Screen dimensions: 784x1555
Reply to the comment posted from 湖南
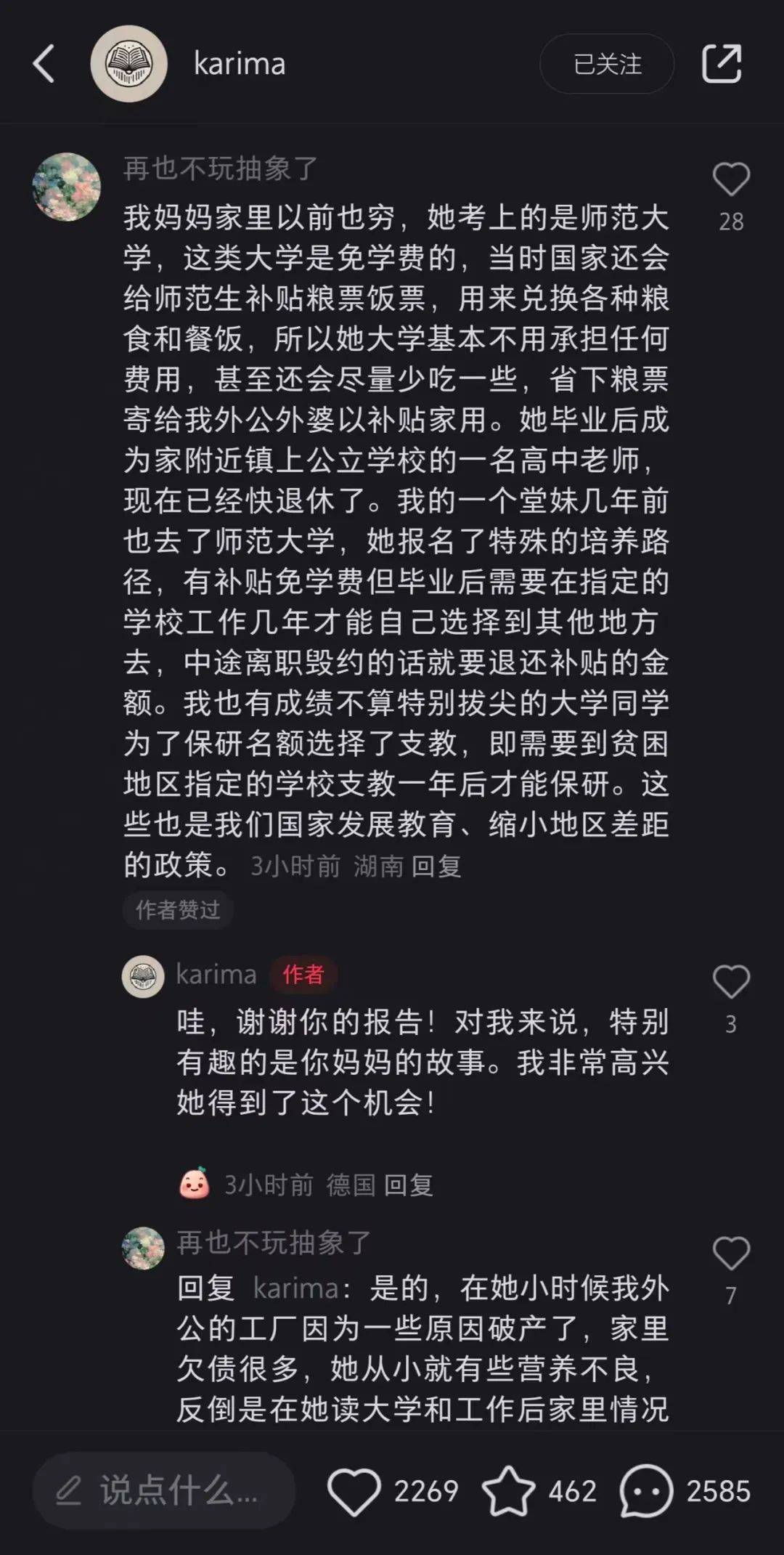(436, 866)
